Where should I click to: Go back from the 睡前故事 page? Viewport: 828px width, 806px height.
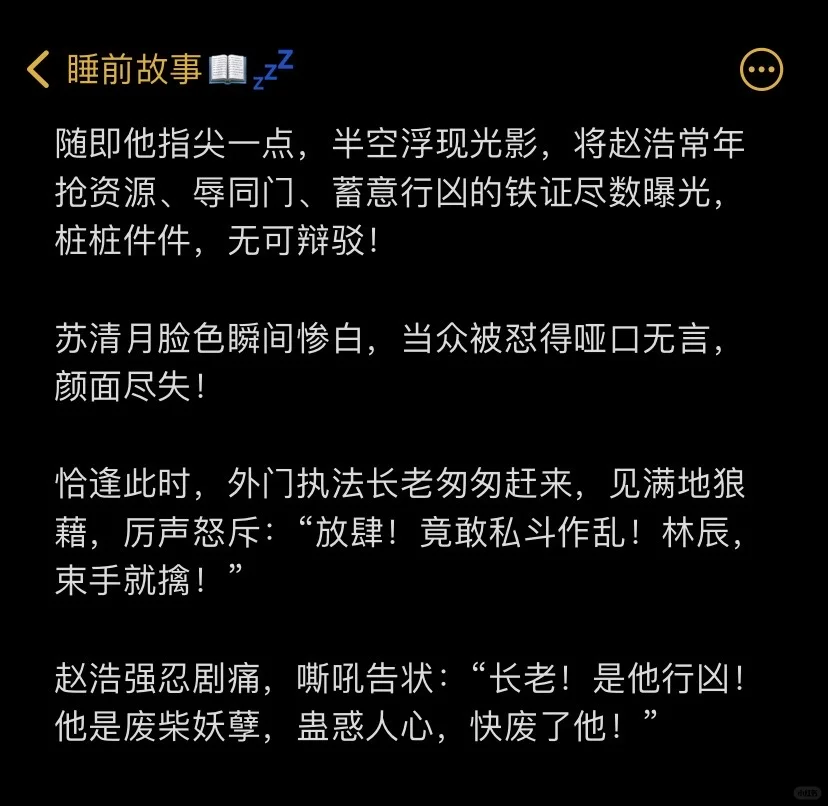[x=38, y=69]
